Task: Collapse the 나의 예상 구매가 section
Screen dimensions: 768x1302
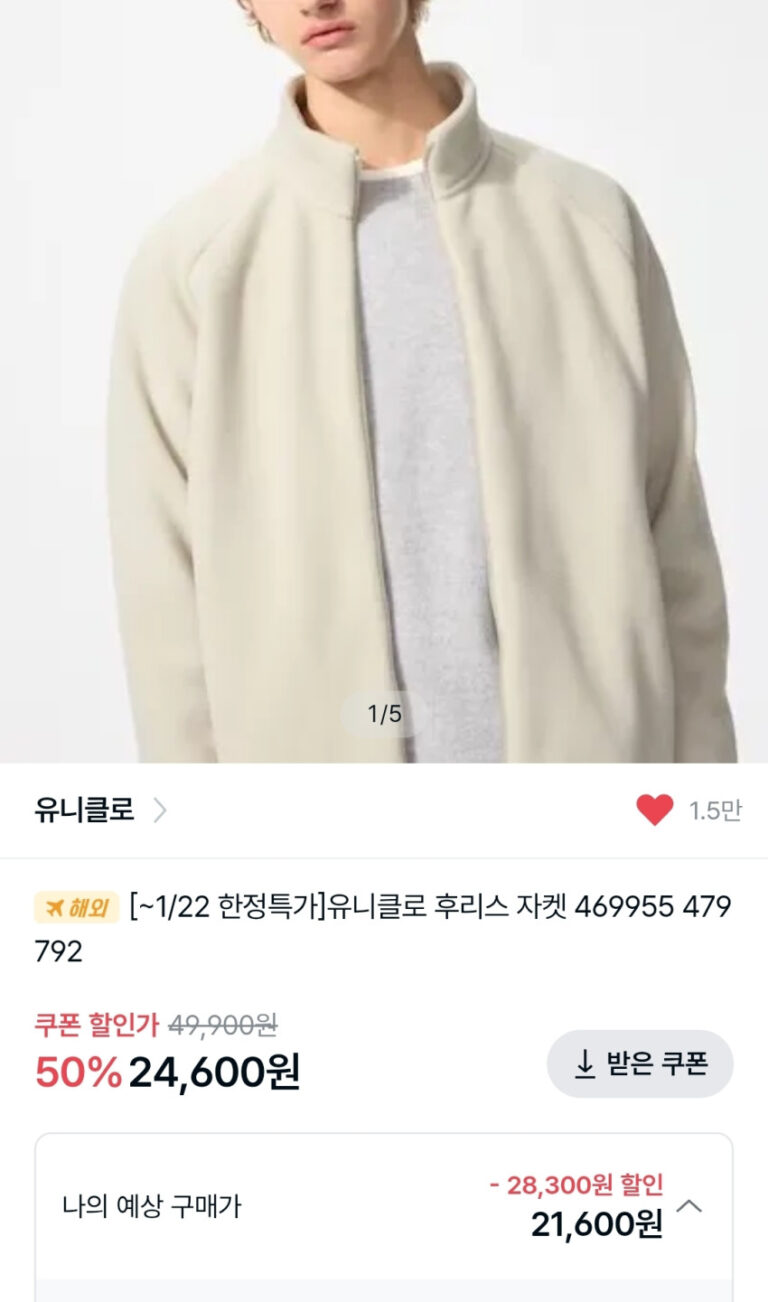Action: (x=689, y=1206)
